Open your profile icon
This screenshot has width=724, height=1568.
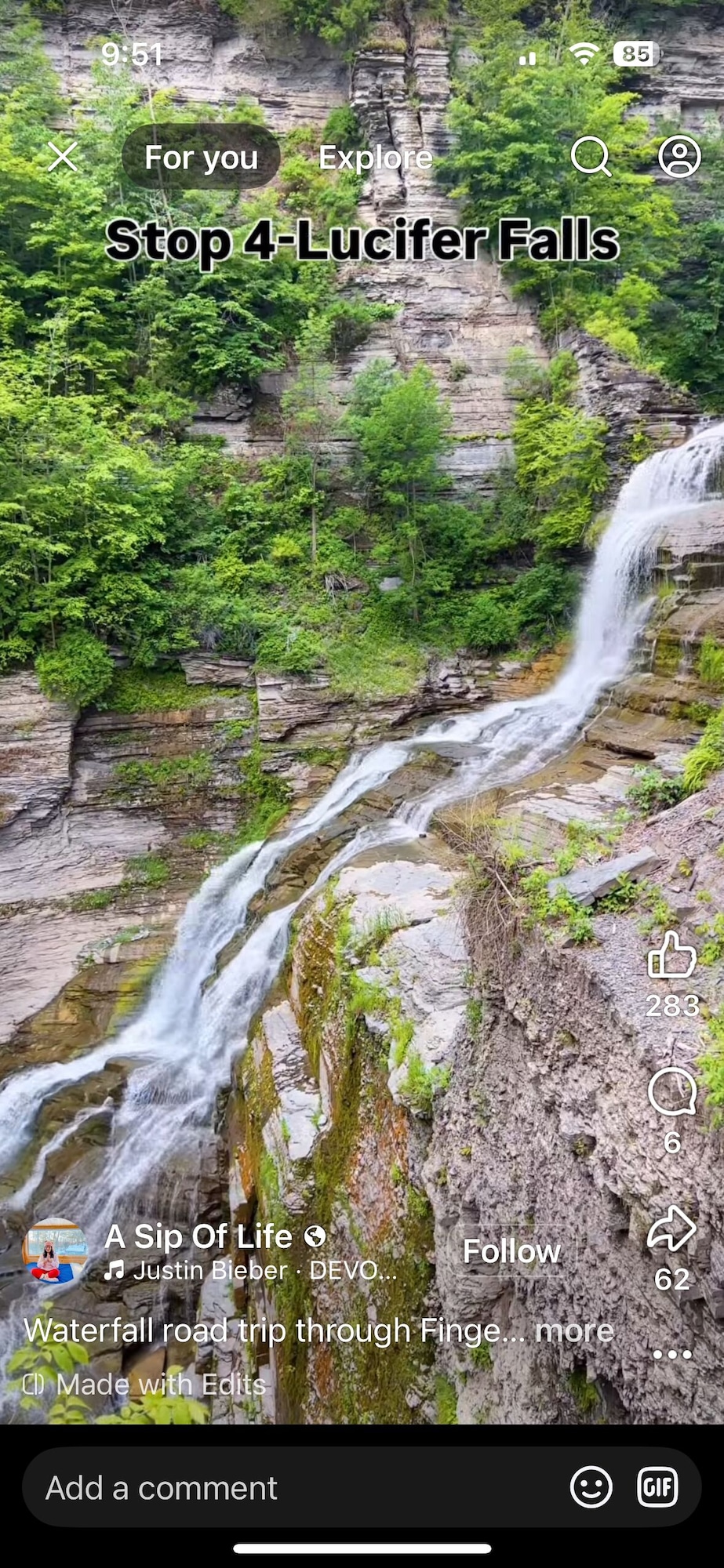(679, 157)
